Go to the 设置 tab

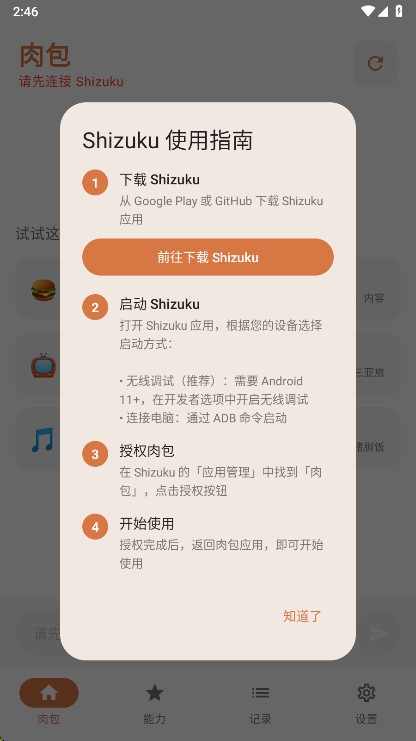366,703
